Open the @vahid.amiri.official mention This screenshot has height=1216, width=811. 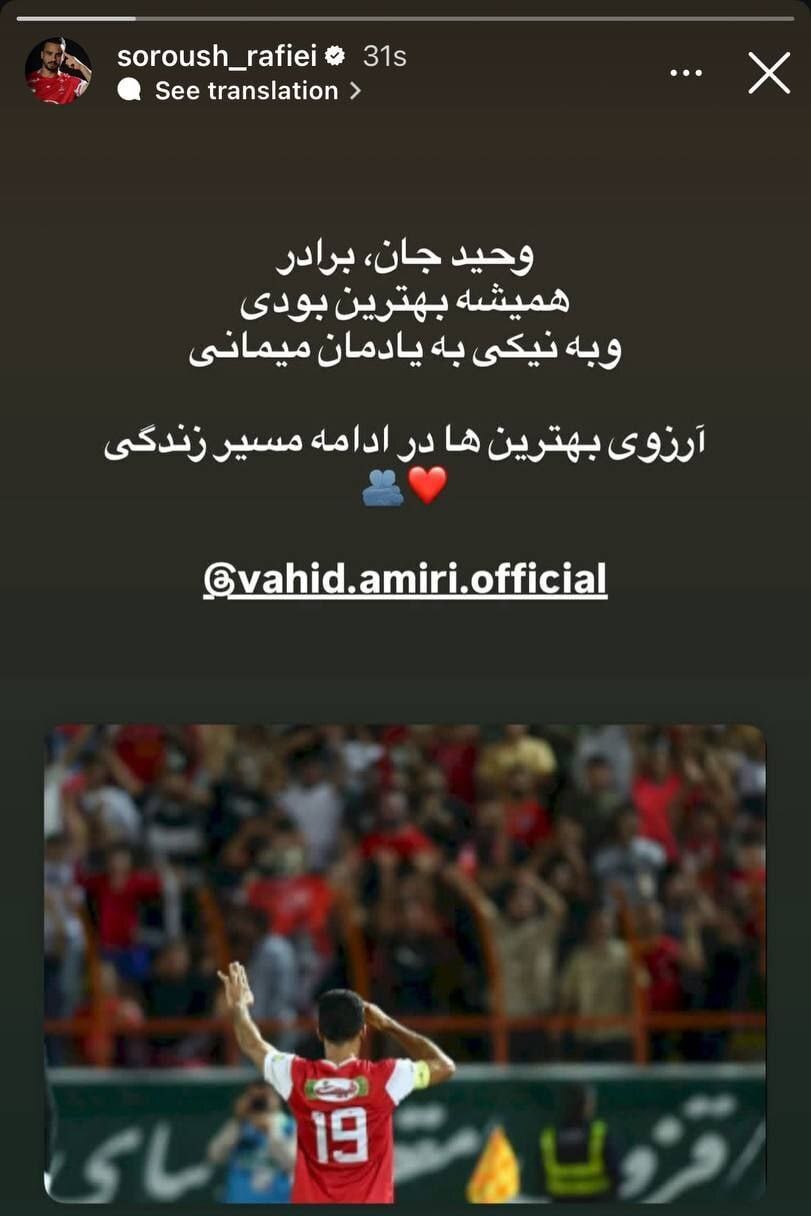click(405, 580)
